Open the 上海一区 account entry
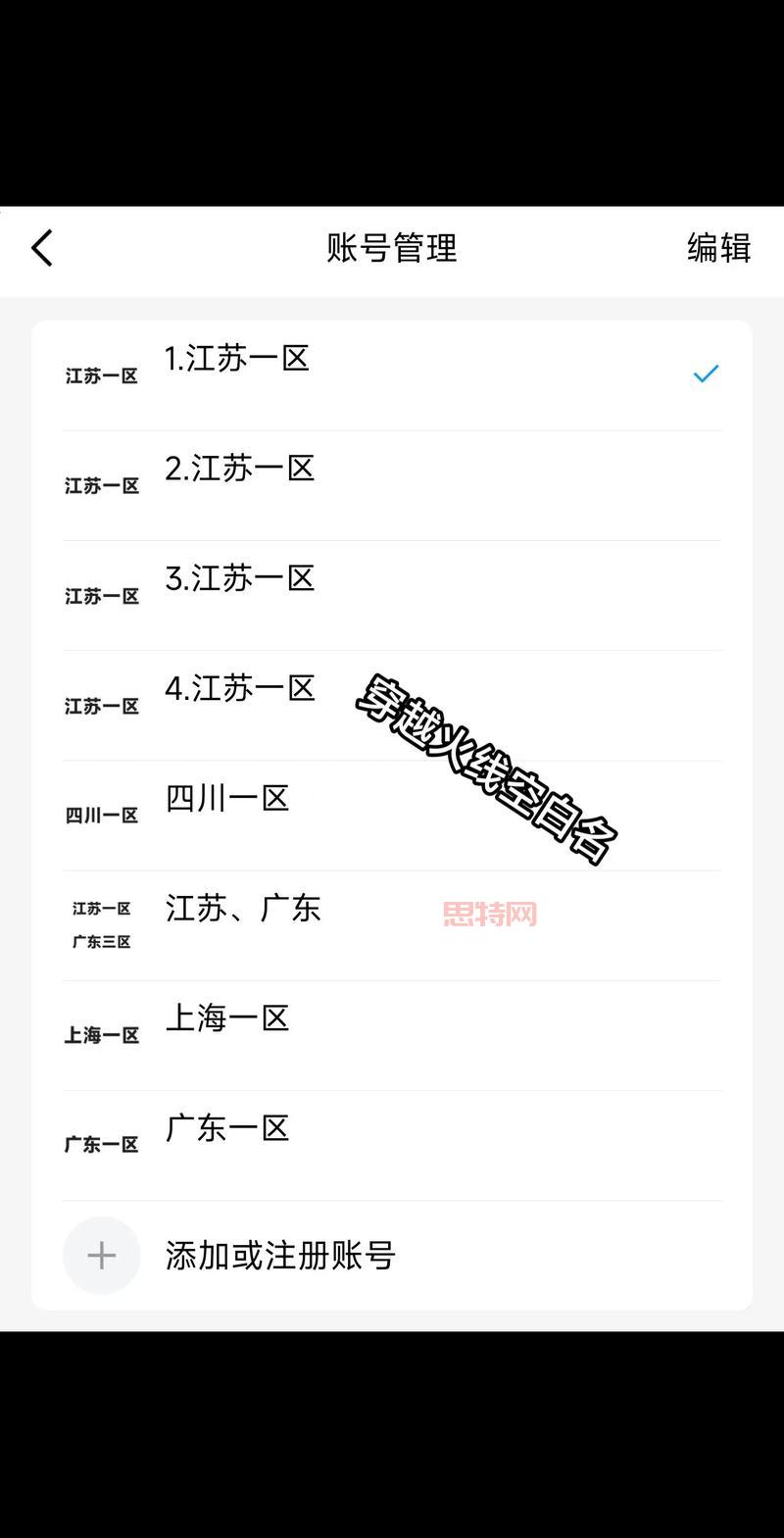 pos(227,1018)
